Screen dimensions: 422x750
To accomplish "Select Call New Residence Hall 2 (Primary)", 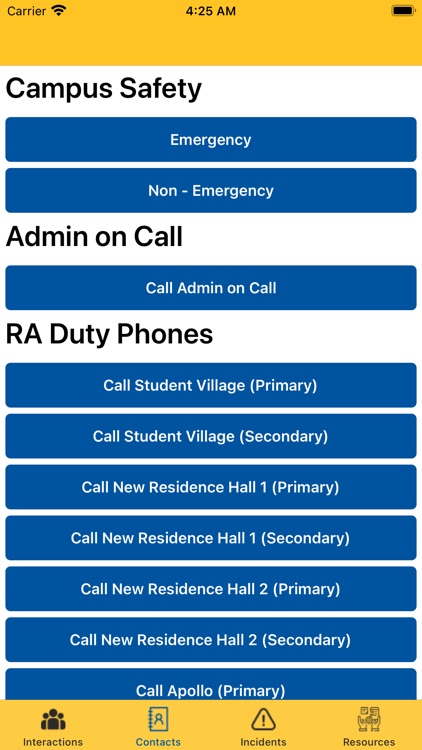I will coord(211,589).
